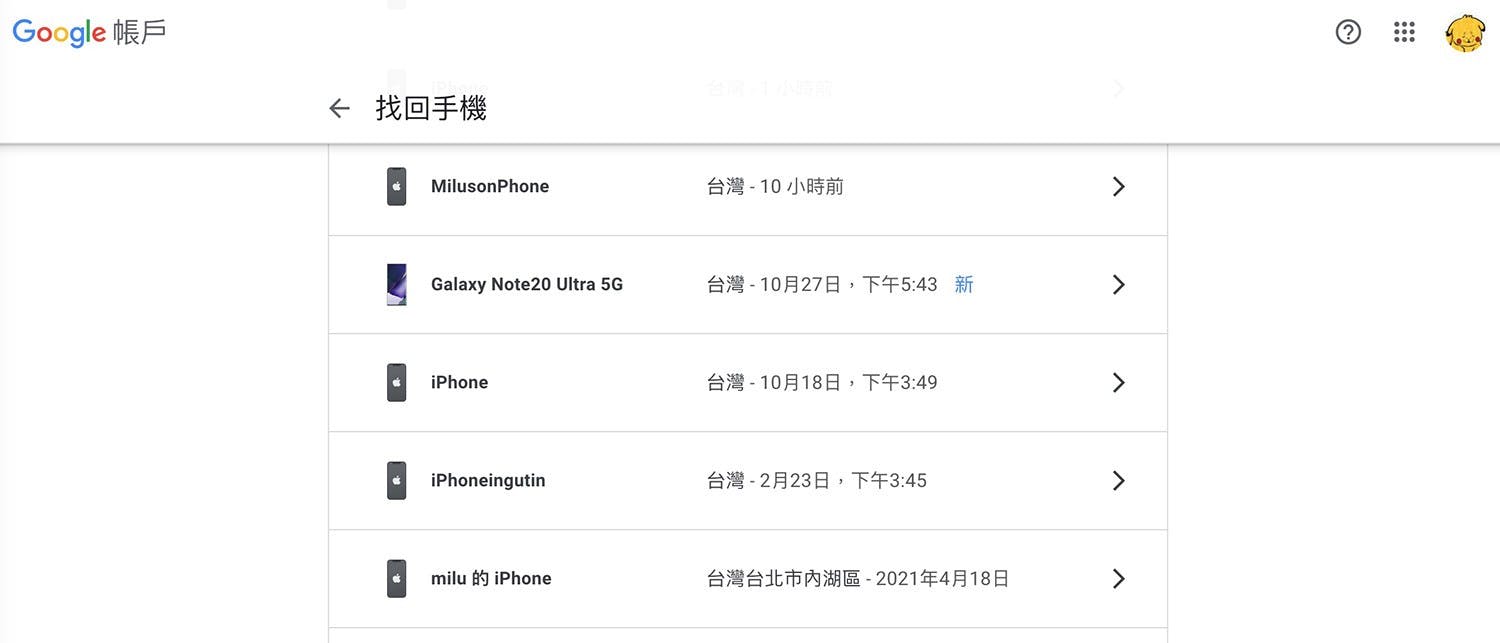Open the Google apps grid
Viewport: 1500px width, 643px height.
click(x=1404, y=33)
